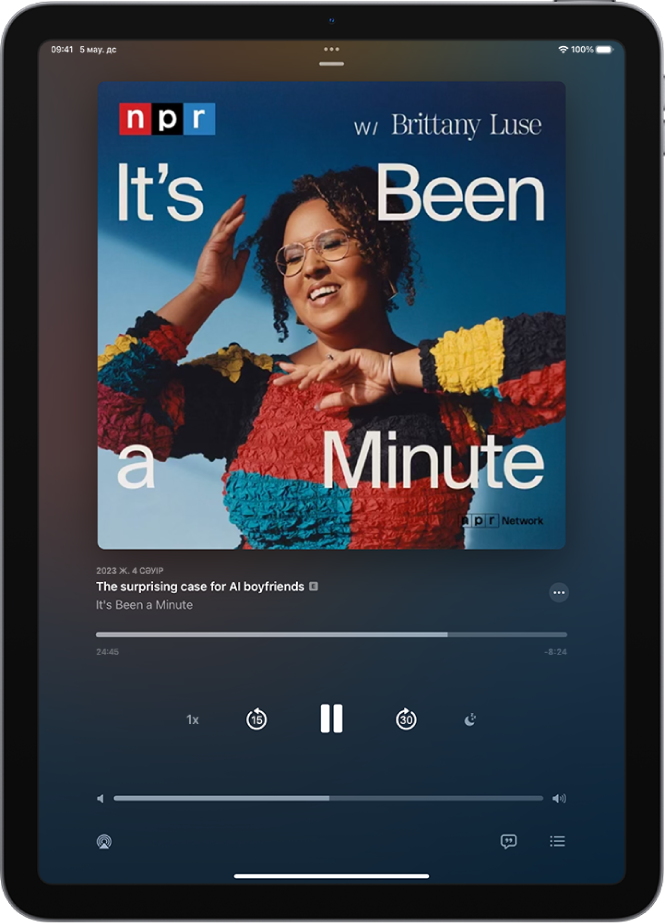Tap the grabber to minimize the player
Viewport: 665px width, 923px height.
[331, 63]
